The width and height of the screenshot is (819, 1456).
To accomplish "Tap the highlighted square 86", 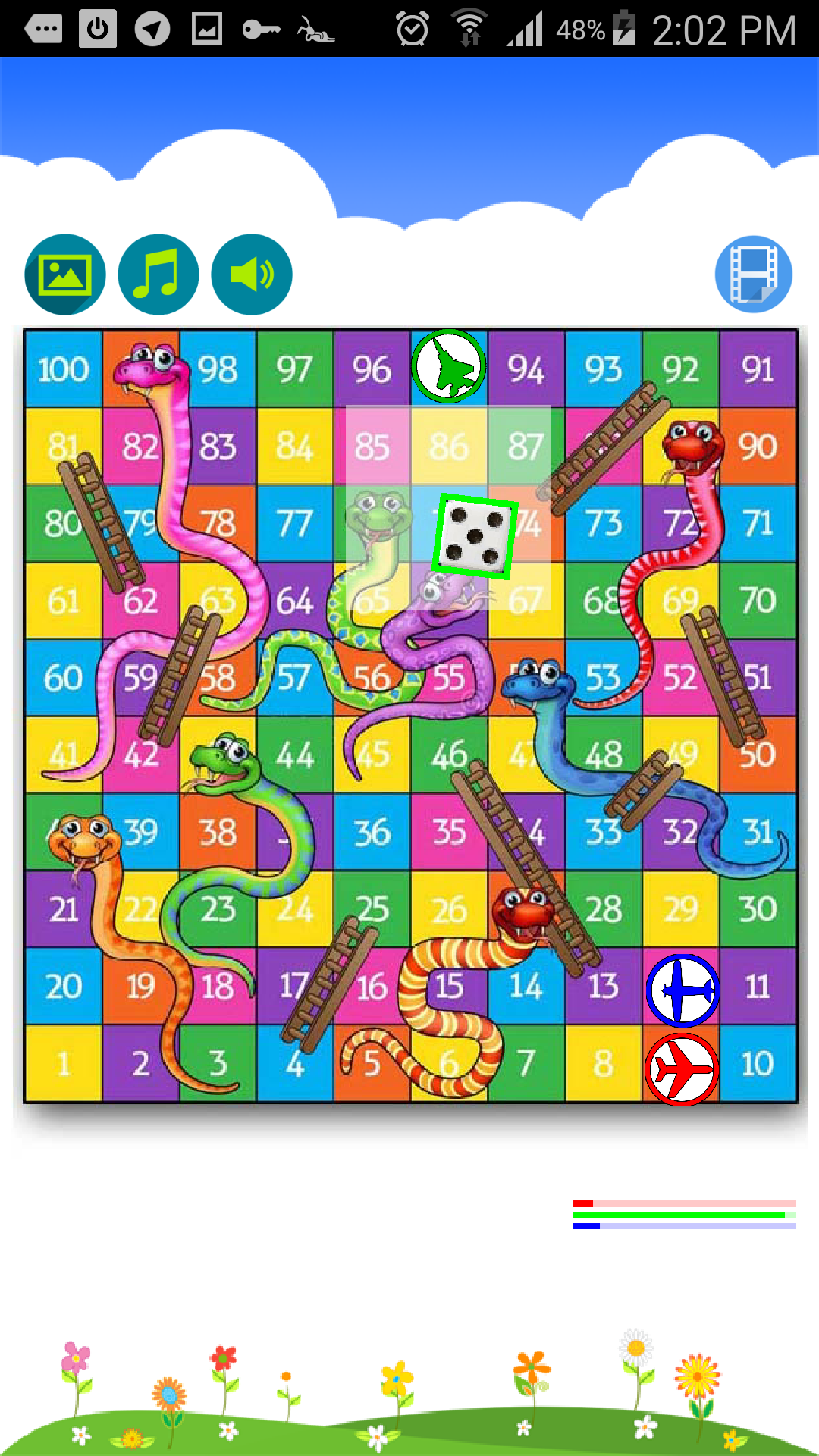I will 449,447.
